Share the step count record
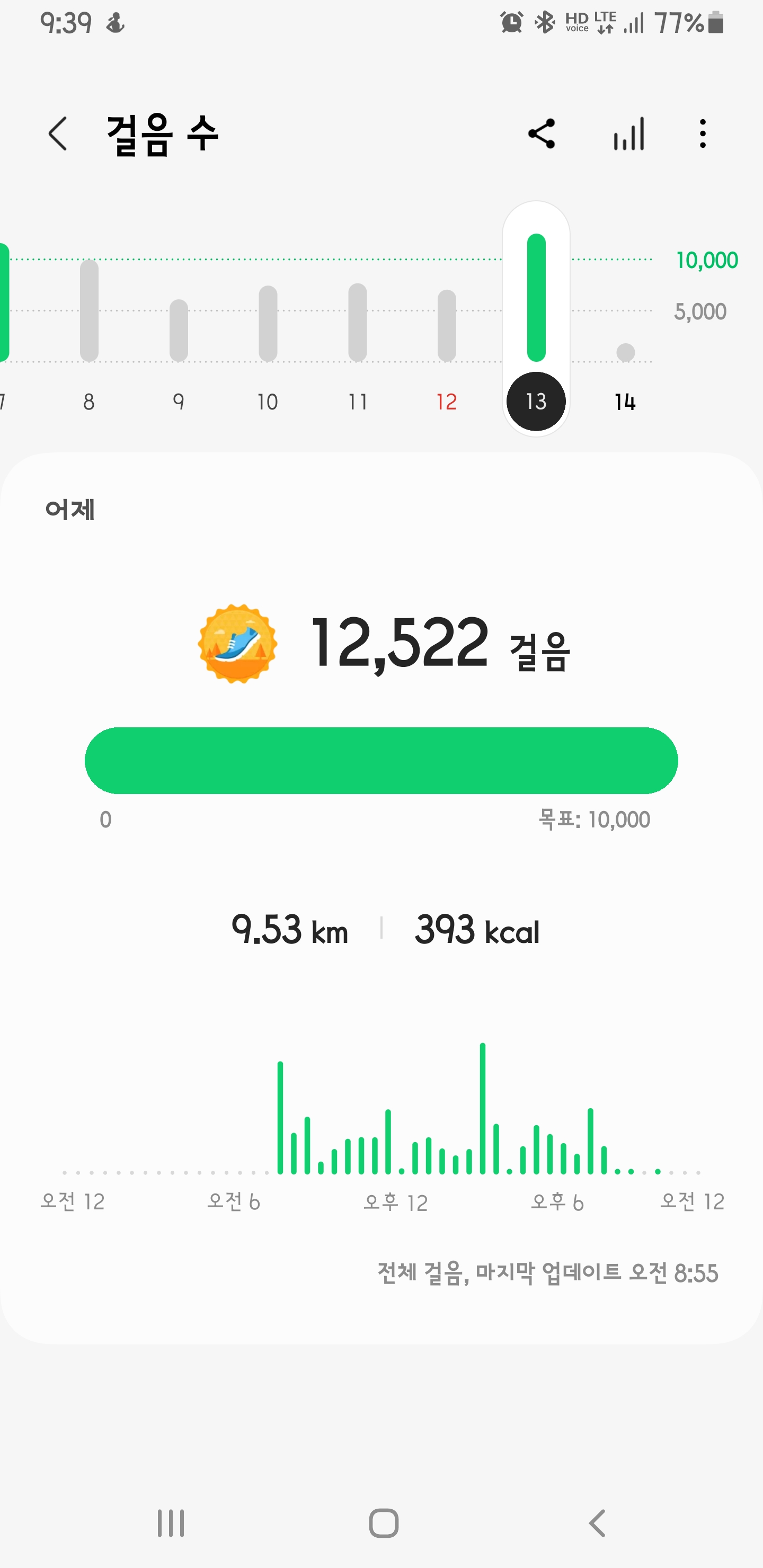Image resolution: width=763 pixels, height=1568 pixels. click(542, 134)
